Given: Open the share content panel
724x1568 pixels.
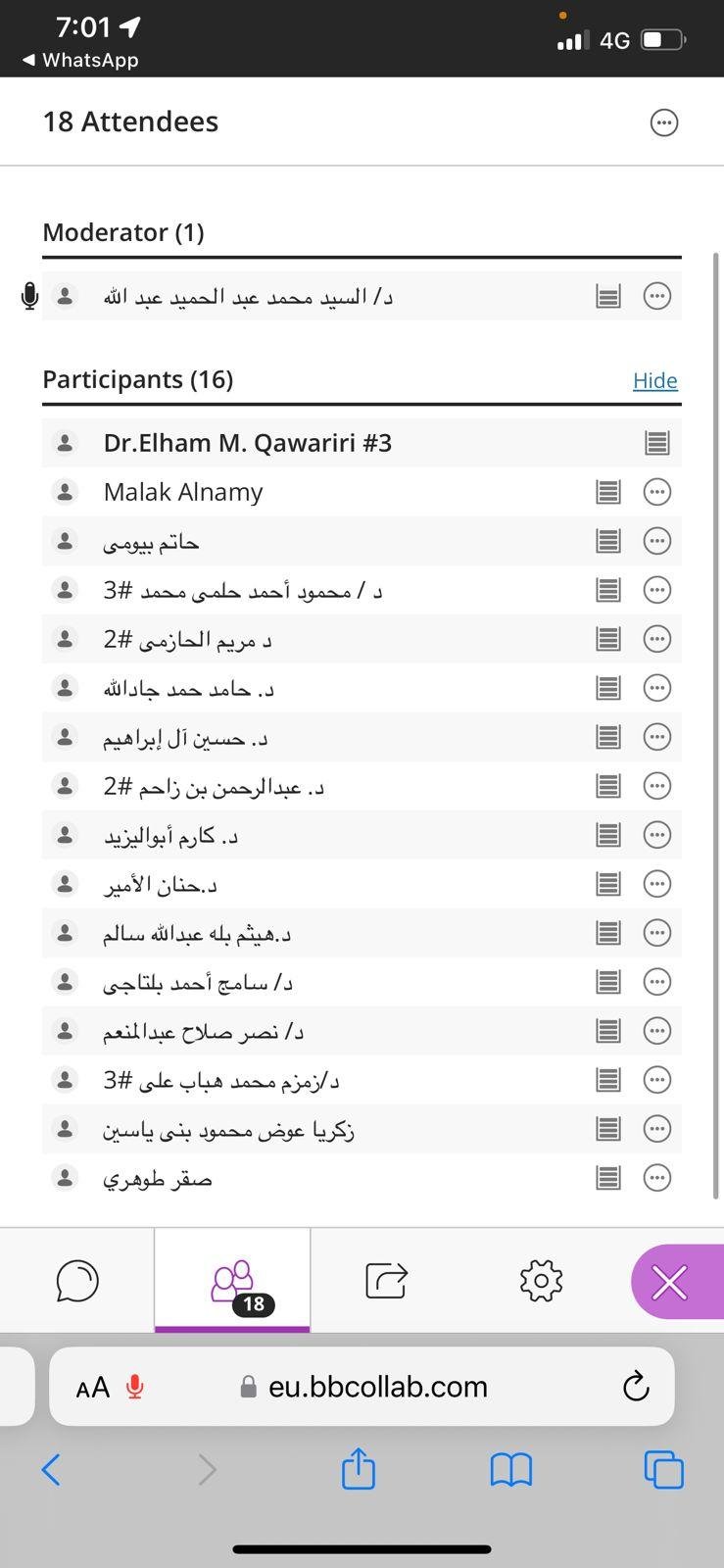Looking at the screenshot, I should [x=386, y=1280].
